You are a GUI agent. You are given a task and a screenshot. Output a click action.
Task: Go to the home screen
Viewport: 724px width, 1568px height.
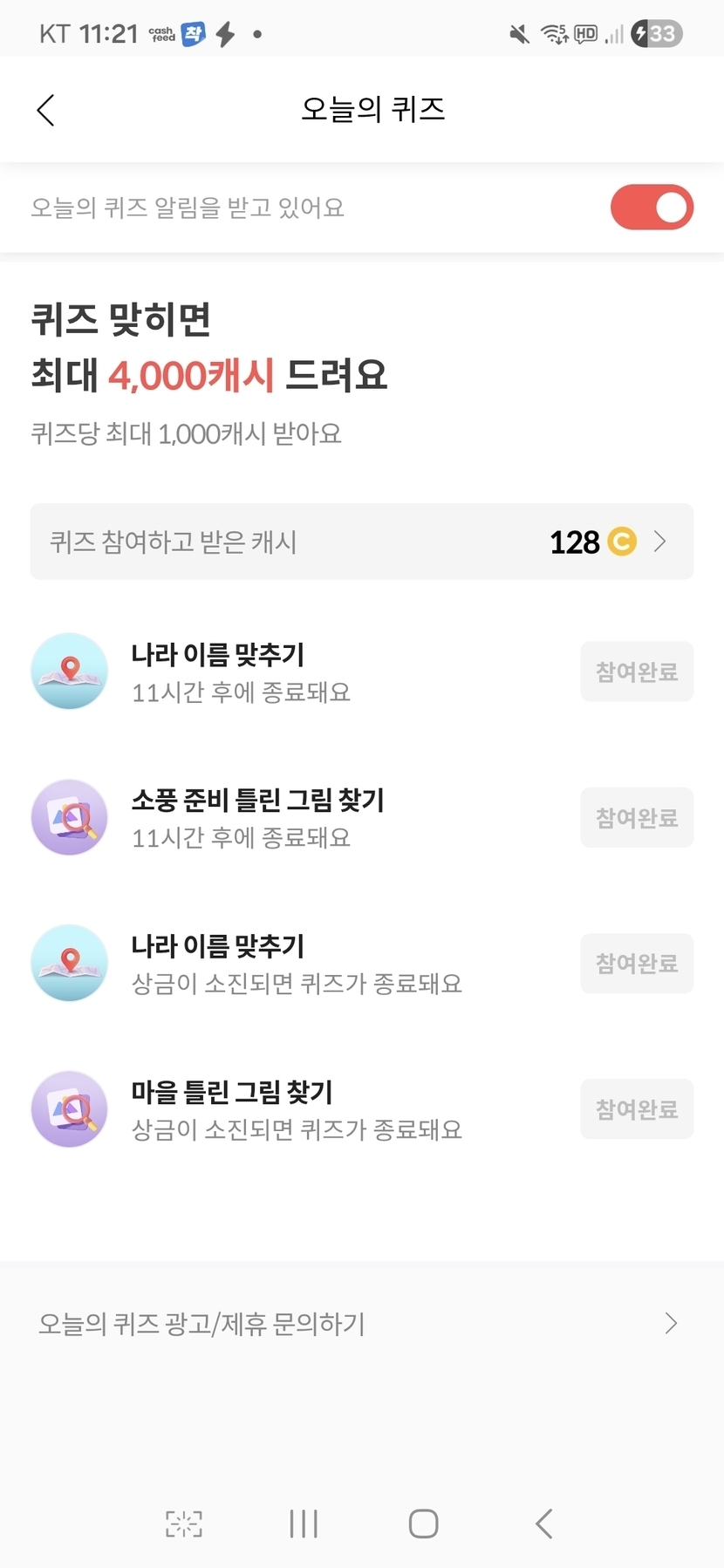click(423, 1524)
